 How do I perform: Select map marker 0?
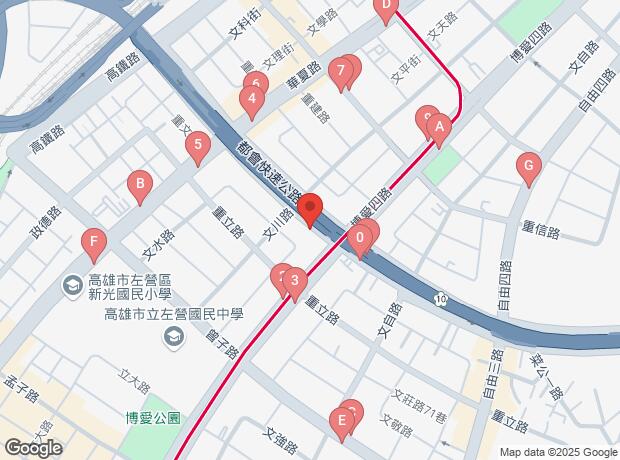coord(360,239)
